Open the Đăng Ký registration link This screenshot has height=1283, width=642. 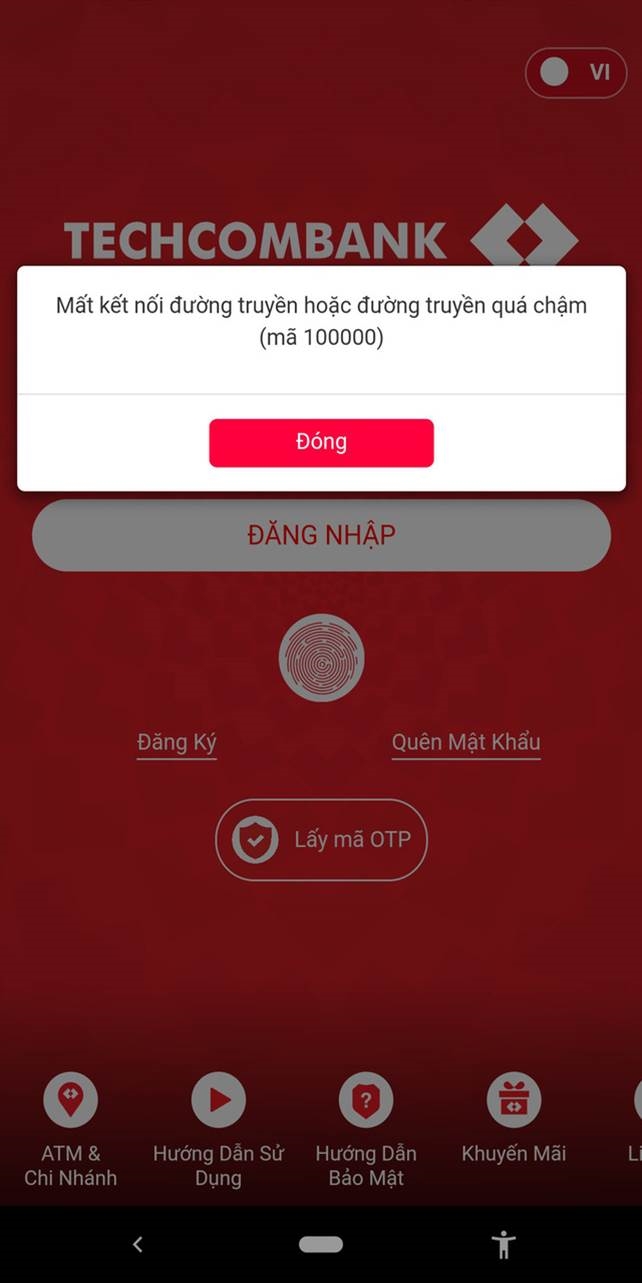(x=177, y=742)
